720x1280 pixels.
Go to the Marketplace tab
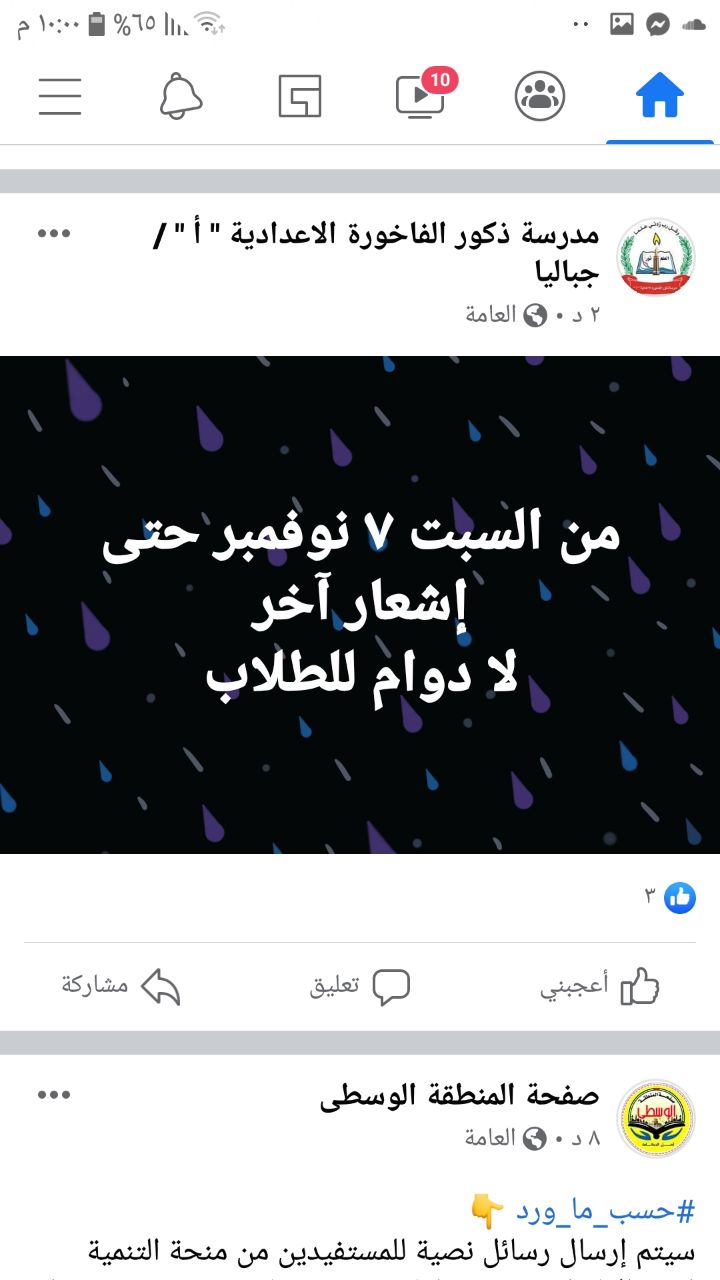tap(300, 97)
